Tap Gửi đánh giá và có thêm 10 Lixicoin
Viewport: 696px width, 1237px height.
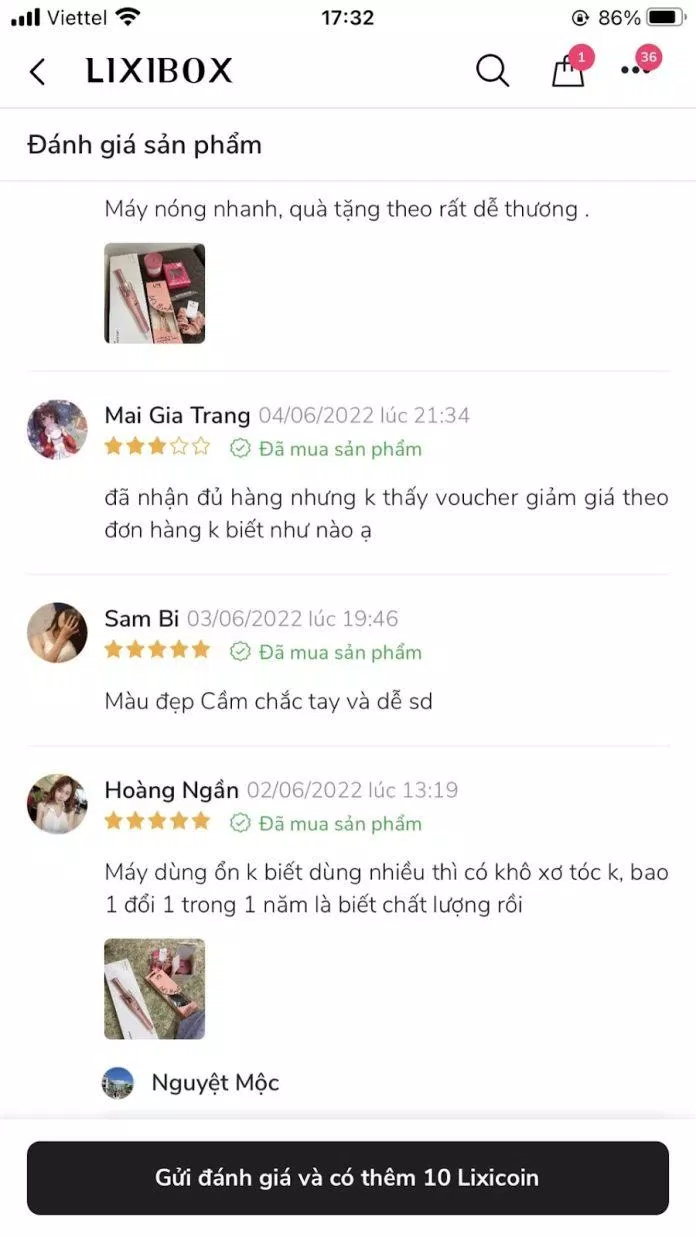point(347,1177)
